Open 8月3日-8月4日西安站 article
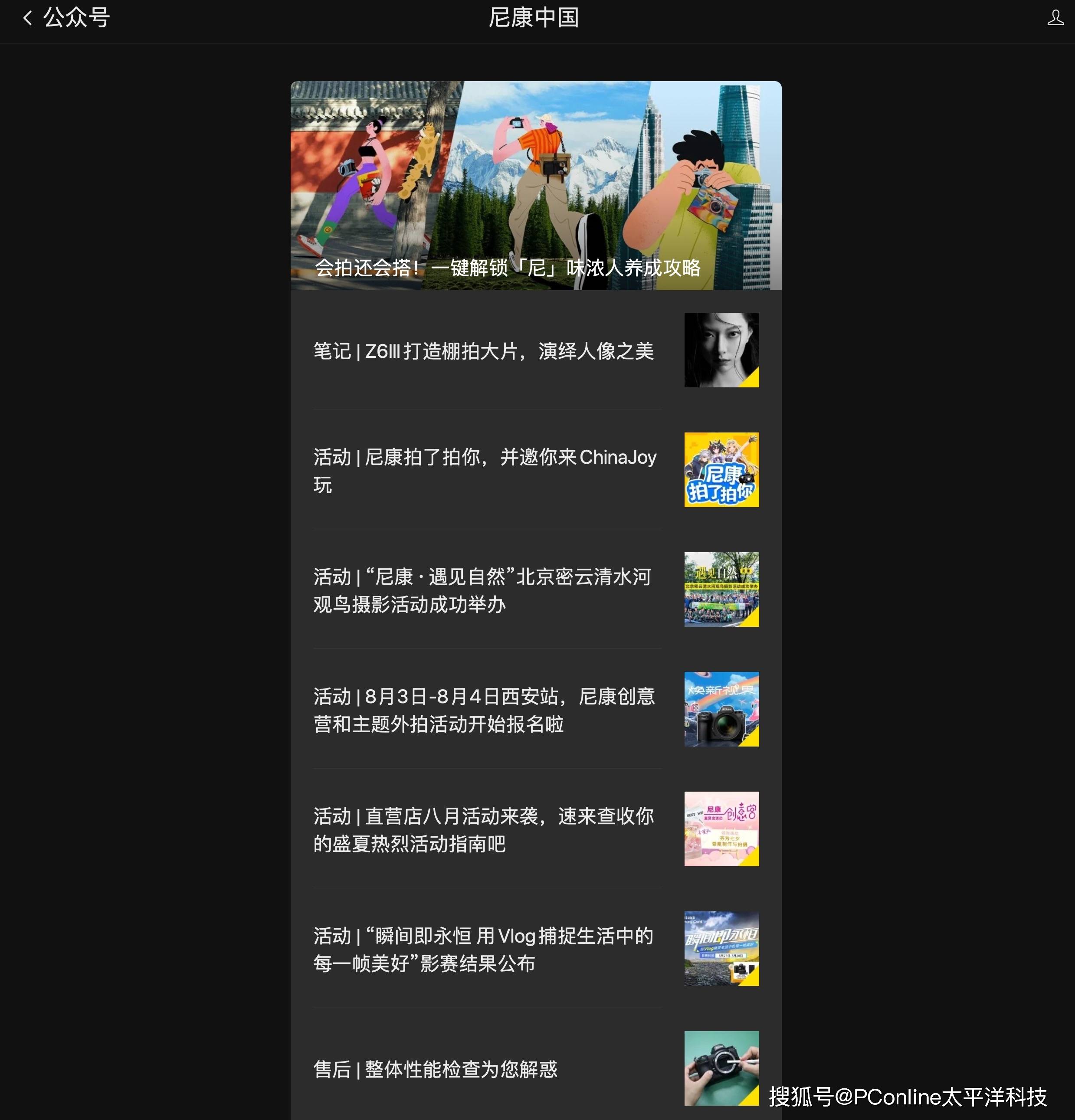1075x1120 pixels. pos(484,710)
